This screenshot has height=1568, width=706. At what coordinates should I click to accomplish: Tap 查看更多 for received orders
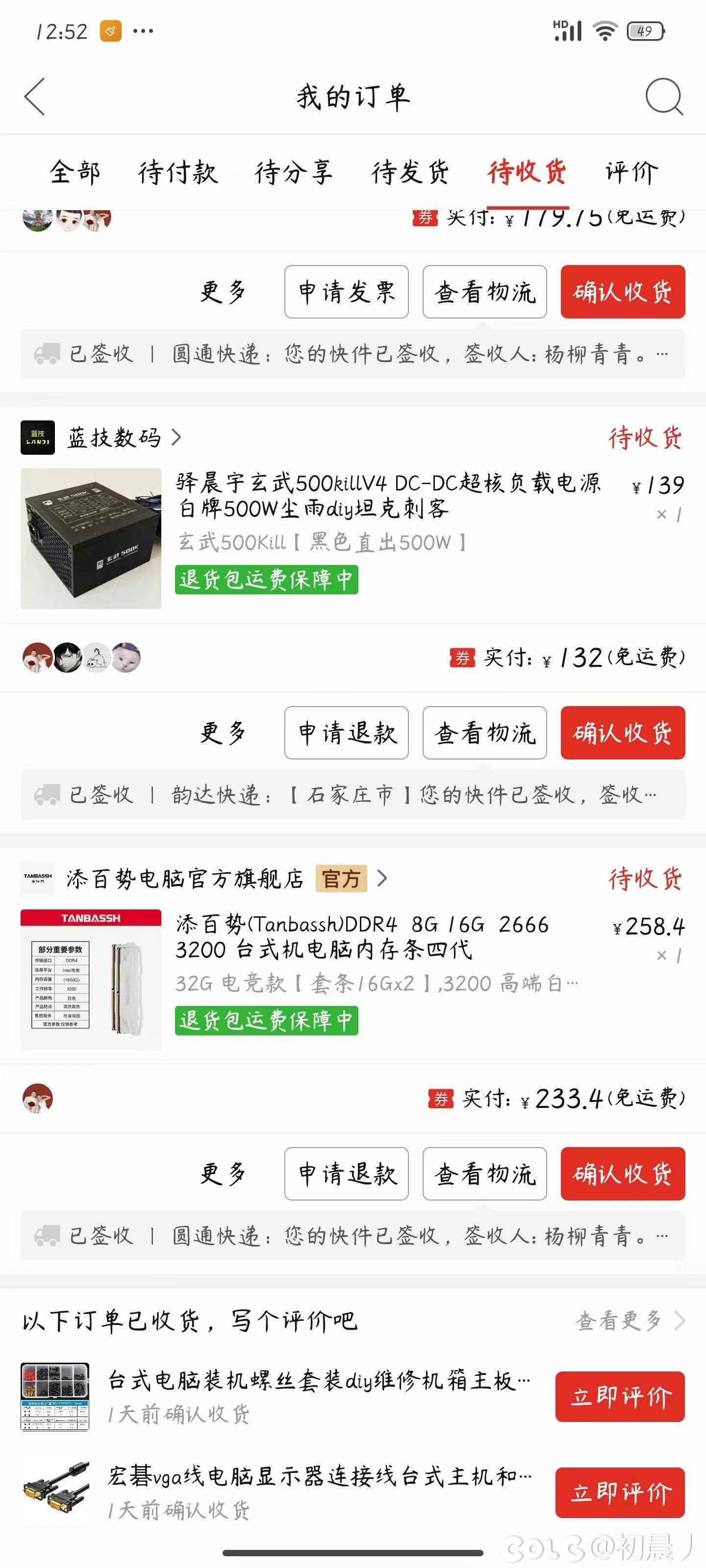630,1320
